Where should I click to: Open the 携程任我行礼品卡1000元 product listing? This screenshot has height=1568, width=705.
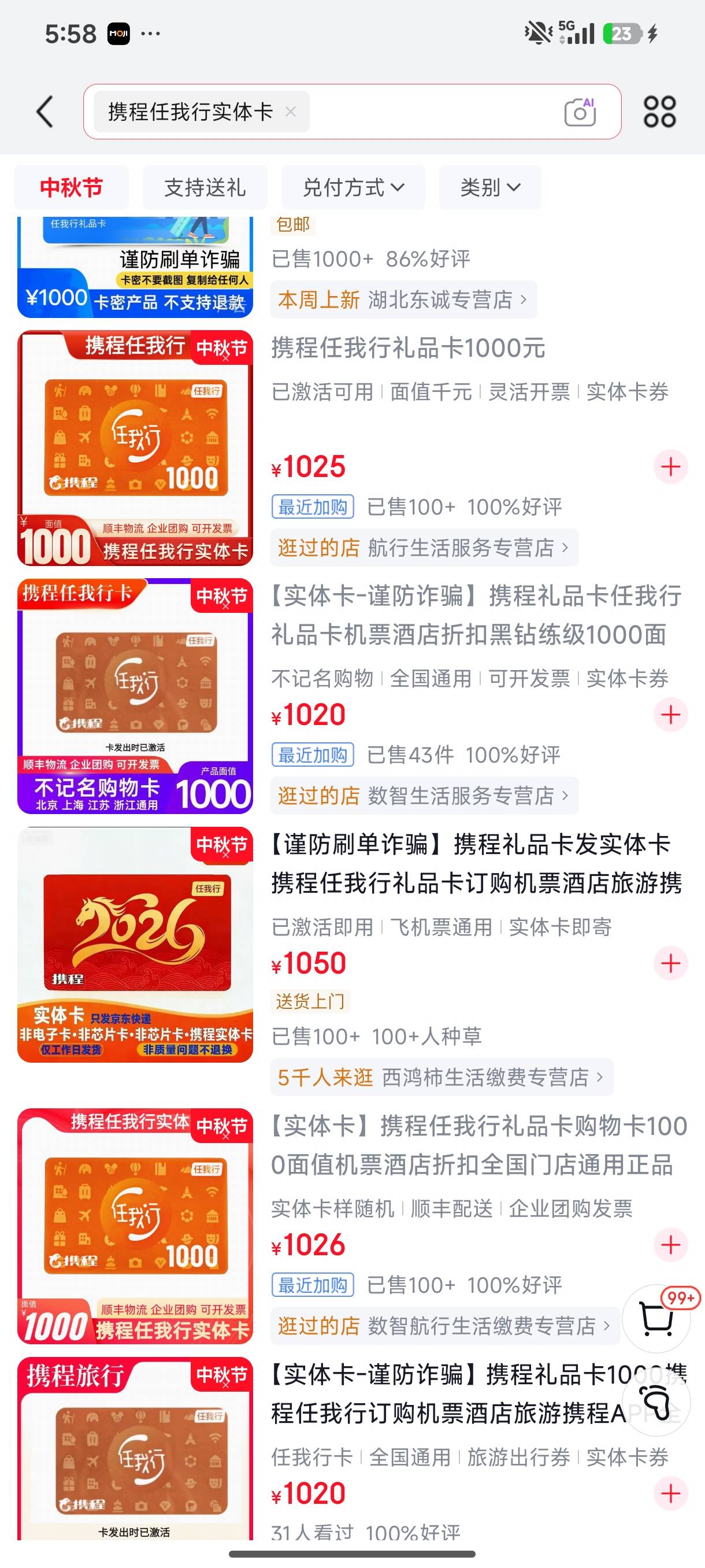pos(408,348)
